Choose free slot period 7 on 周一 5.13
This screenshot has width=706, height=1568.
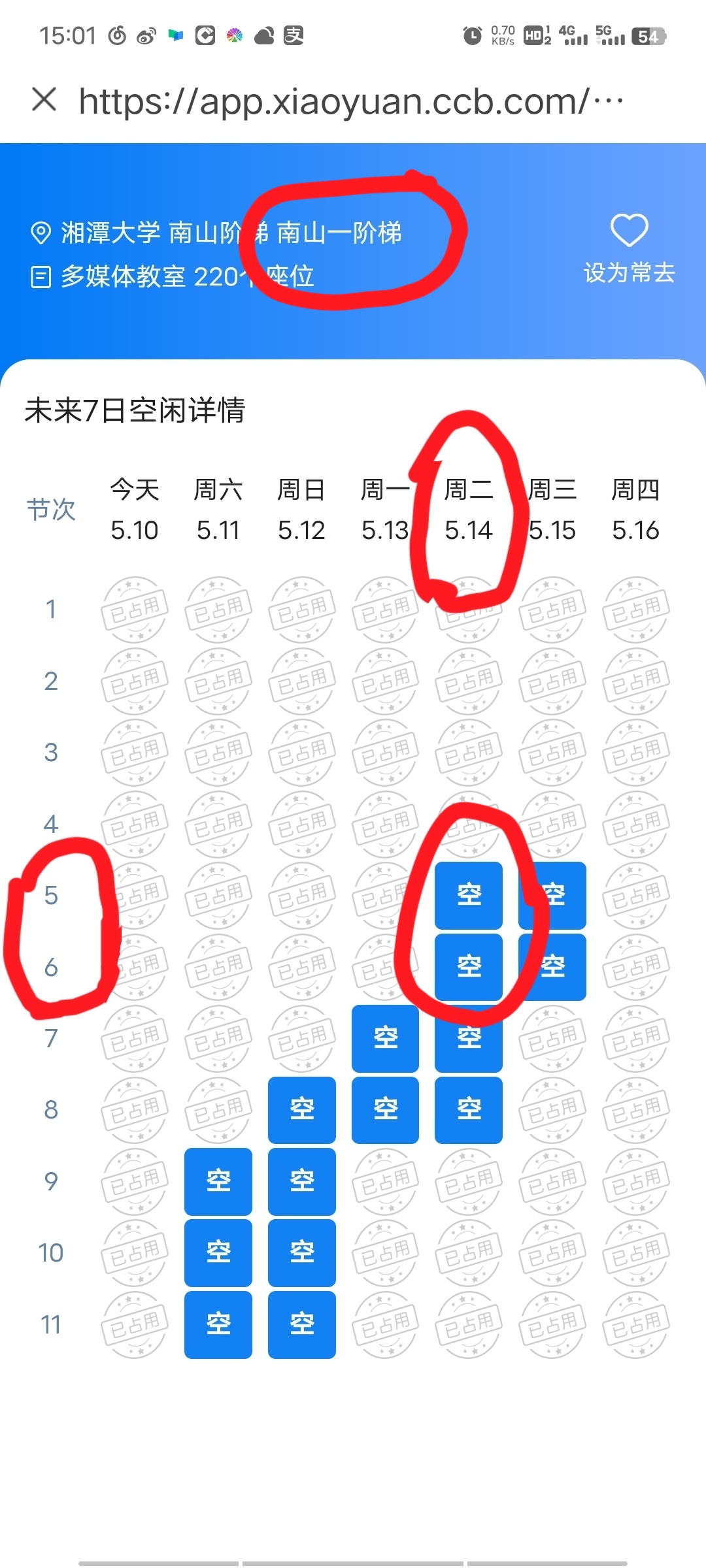(385, 1038)
